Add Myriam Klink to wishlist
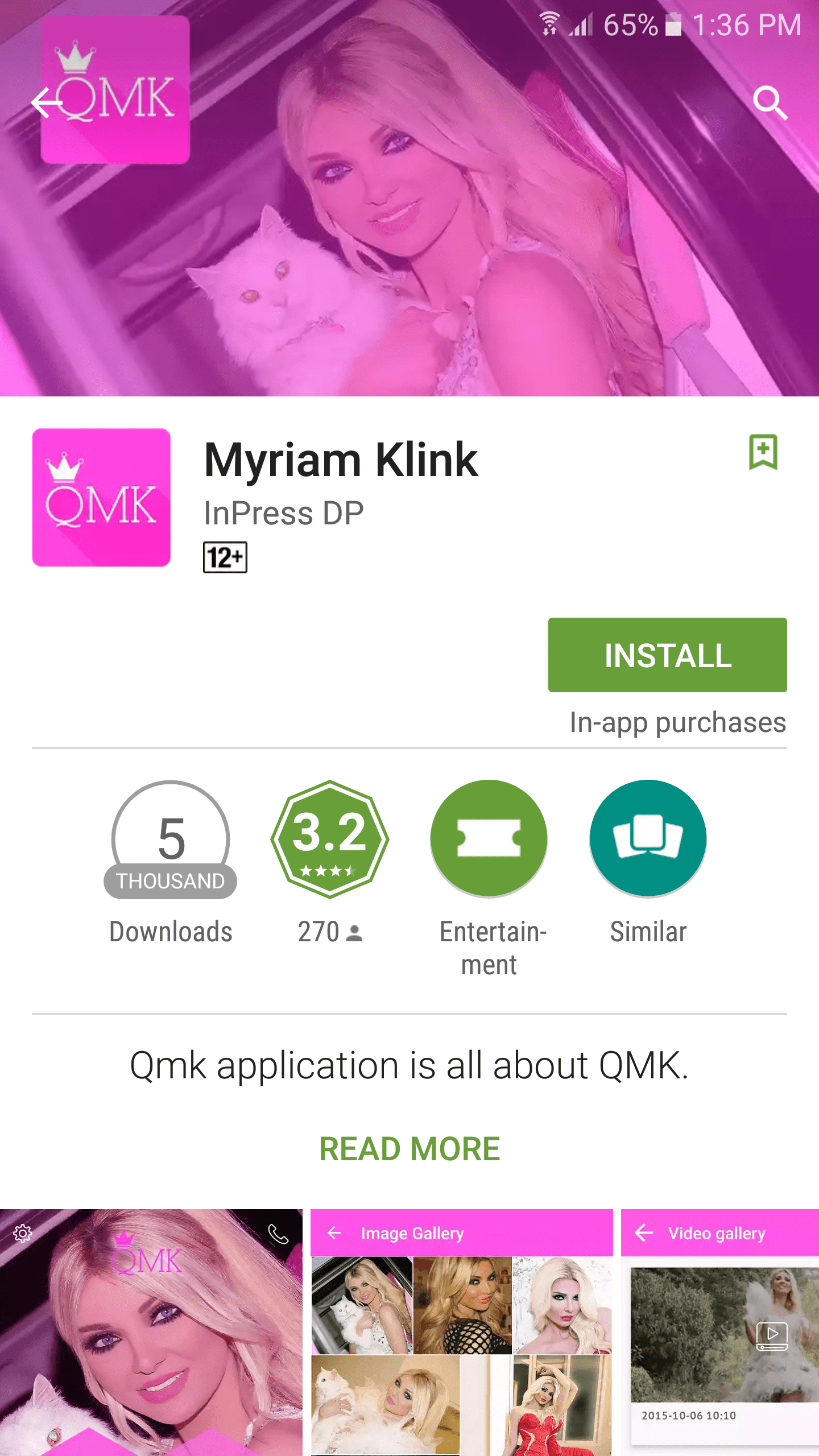Image resolution: width=819 pixels, height=1456 pixels. point(763,453)
